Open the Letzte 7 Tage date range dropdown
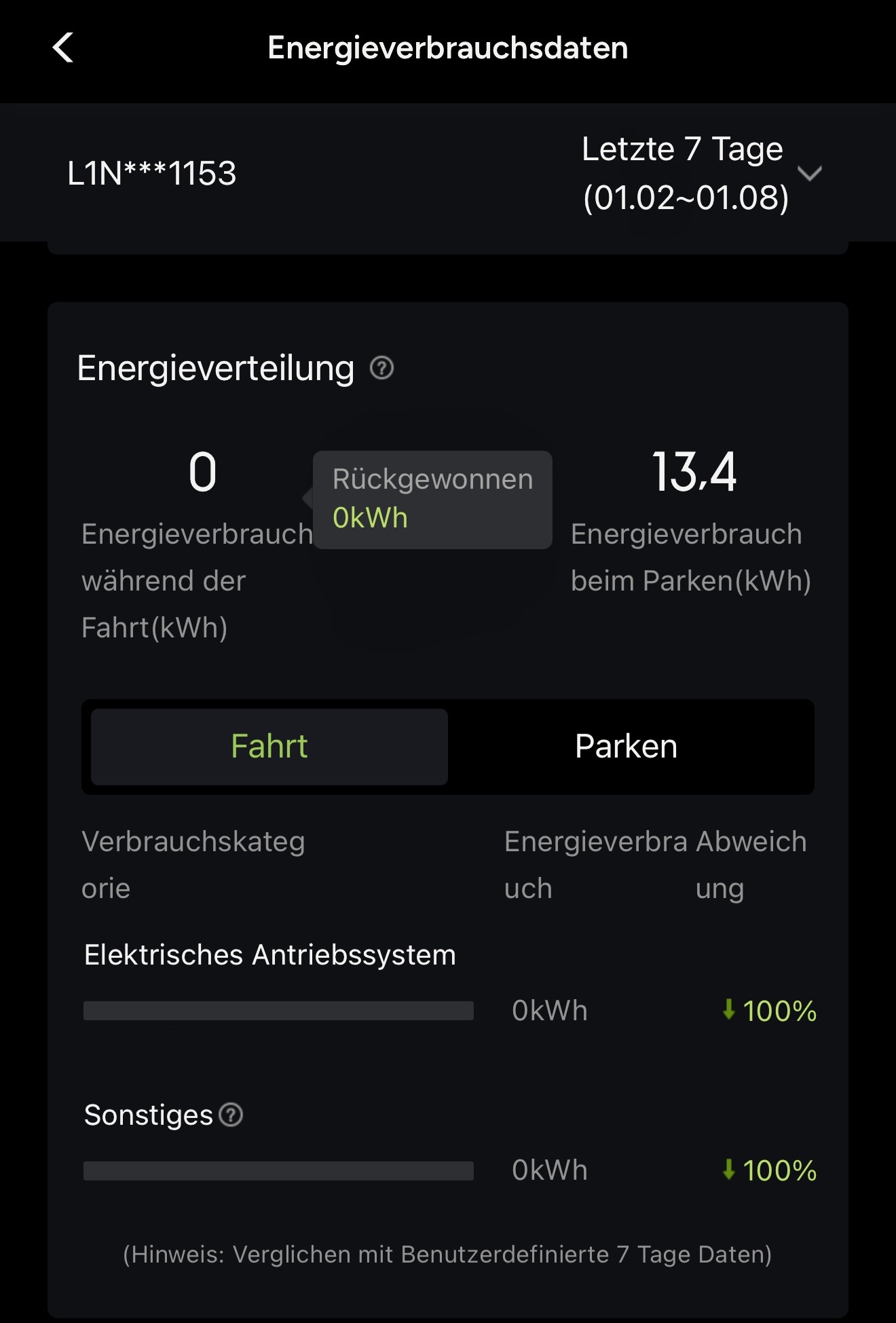Viewport: 896px width, 1323px height. [701, 174]
